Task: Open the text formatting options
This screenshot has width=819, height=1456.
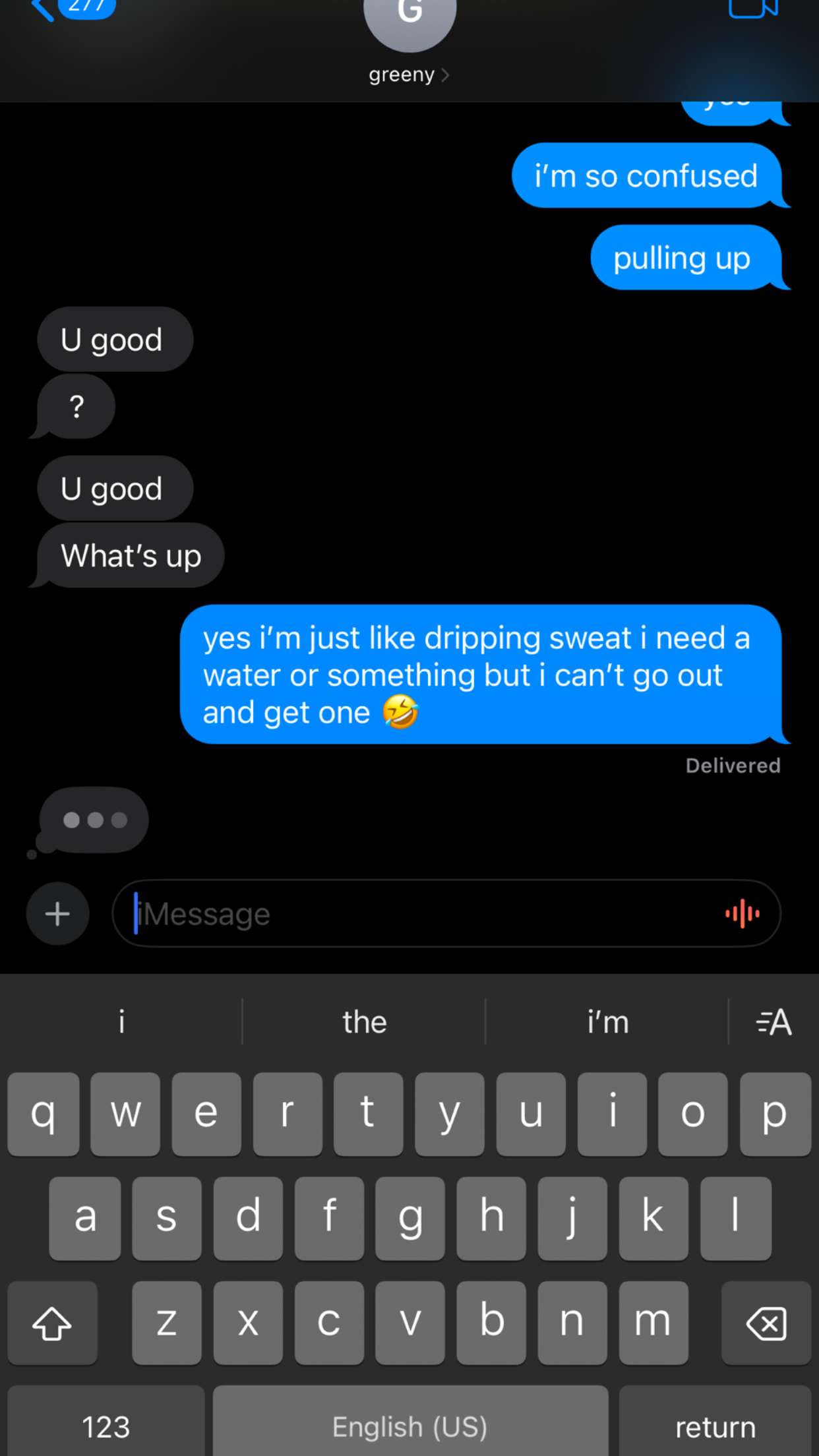Action: tap(773, 1021)
